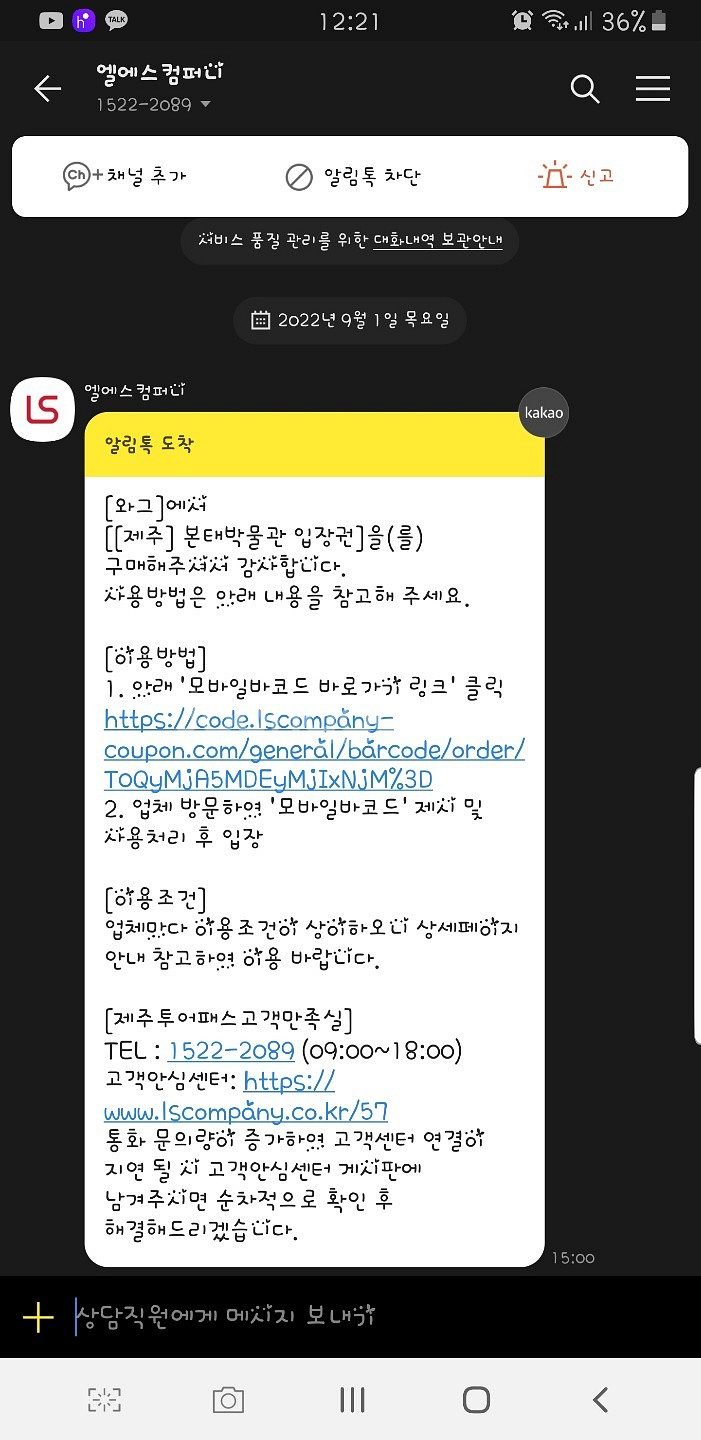Report this sender with 신고
701x1440 pixels.
point(577,177)
